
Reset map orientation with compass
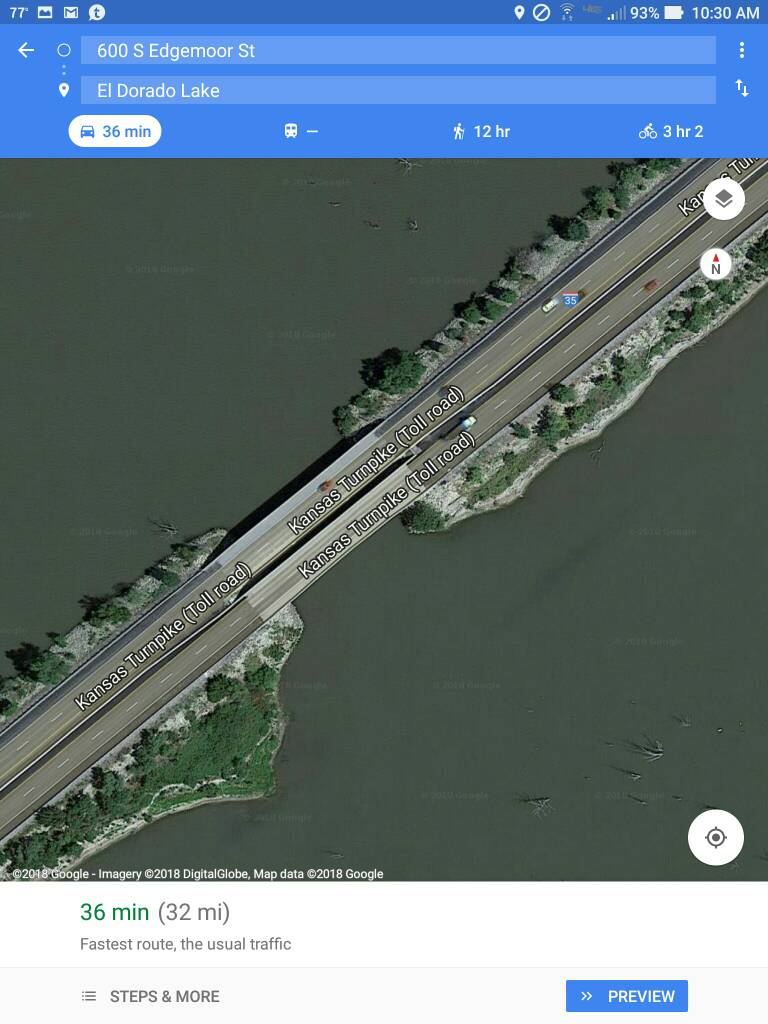click(x=715, y=264)
